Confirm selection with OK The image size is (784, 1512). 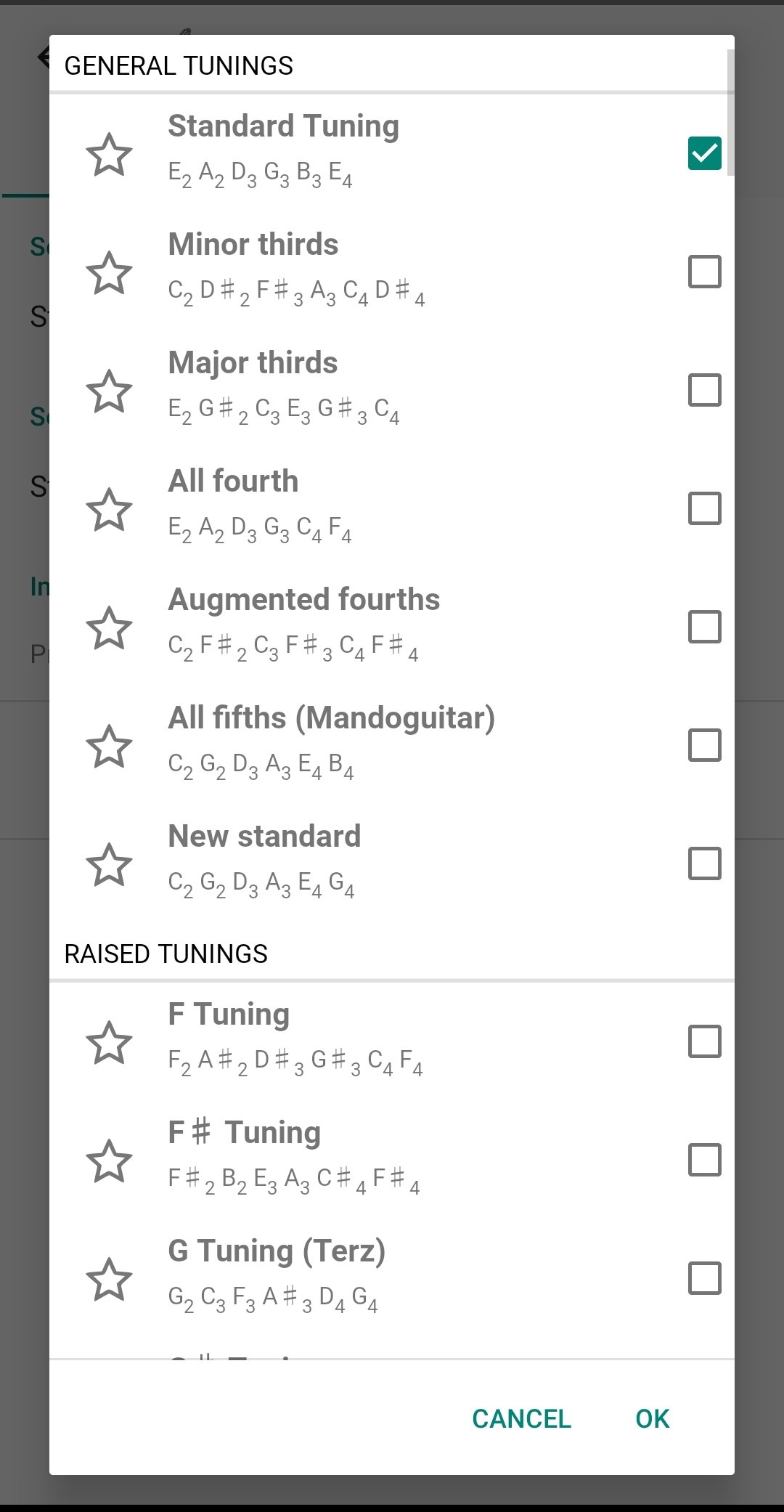tap(652, 1418)
